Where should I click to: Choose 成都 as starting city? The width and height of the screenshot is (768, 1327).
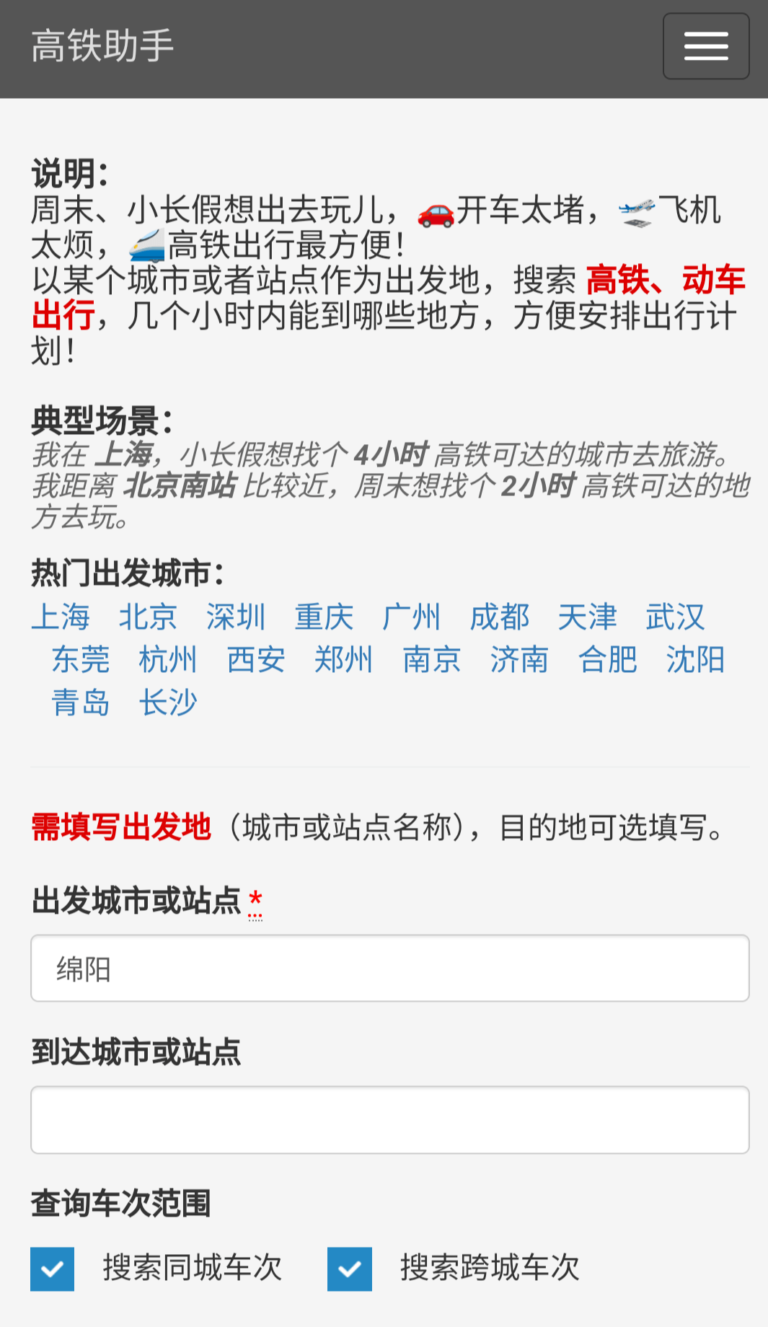499,617
